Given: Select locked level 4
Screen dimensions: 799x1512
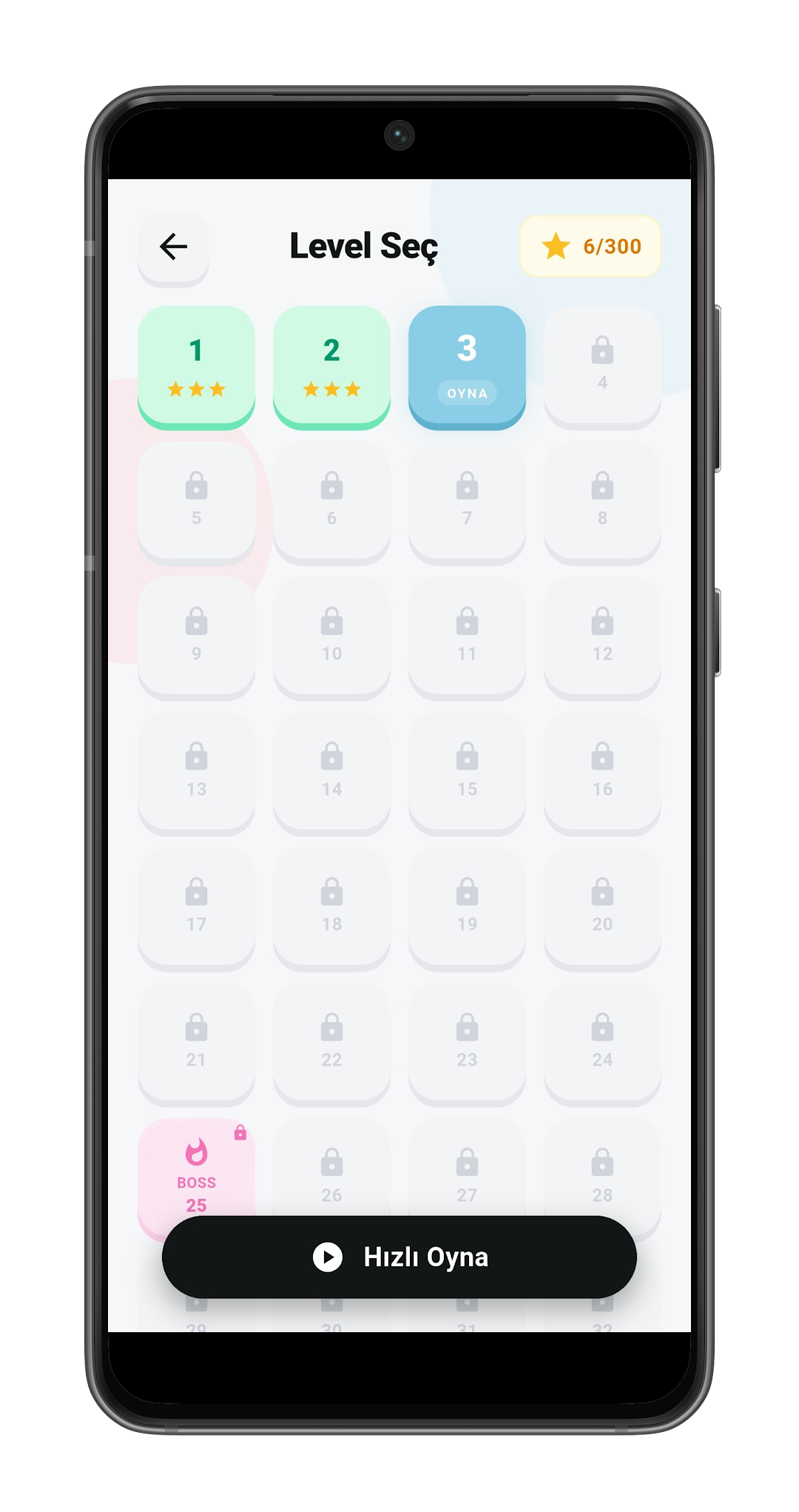Looking at the screenshot, I should coord(602,367).
